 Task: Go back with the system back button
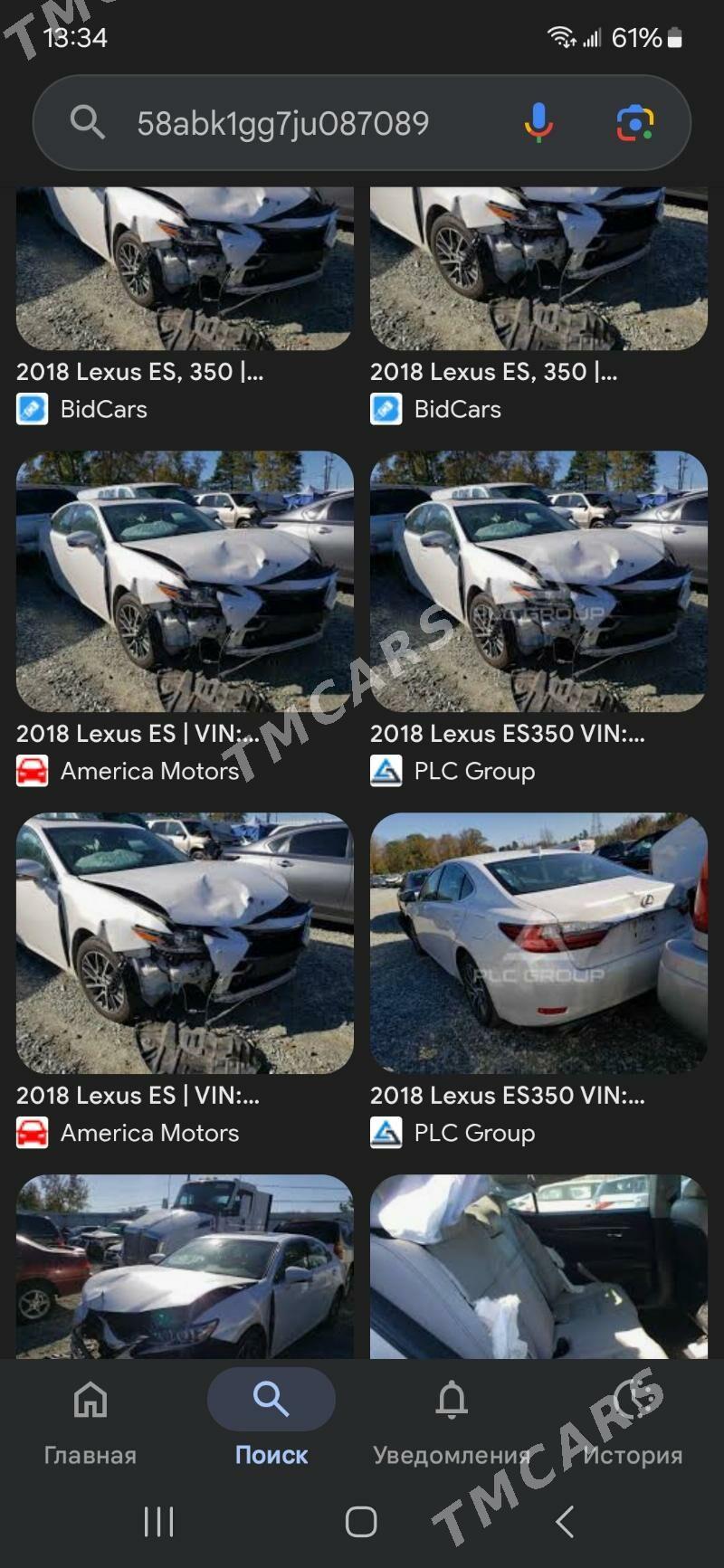tap(565, 1522)
